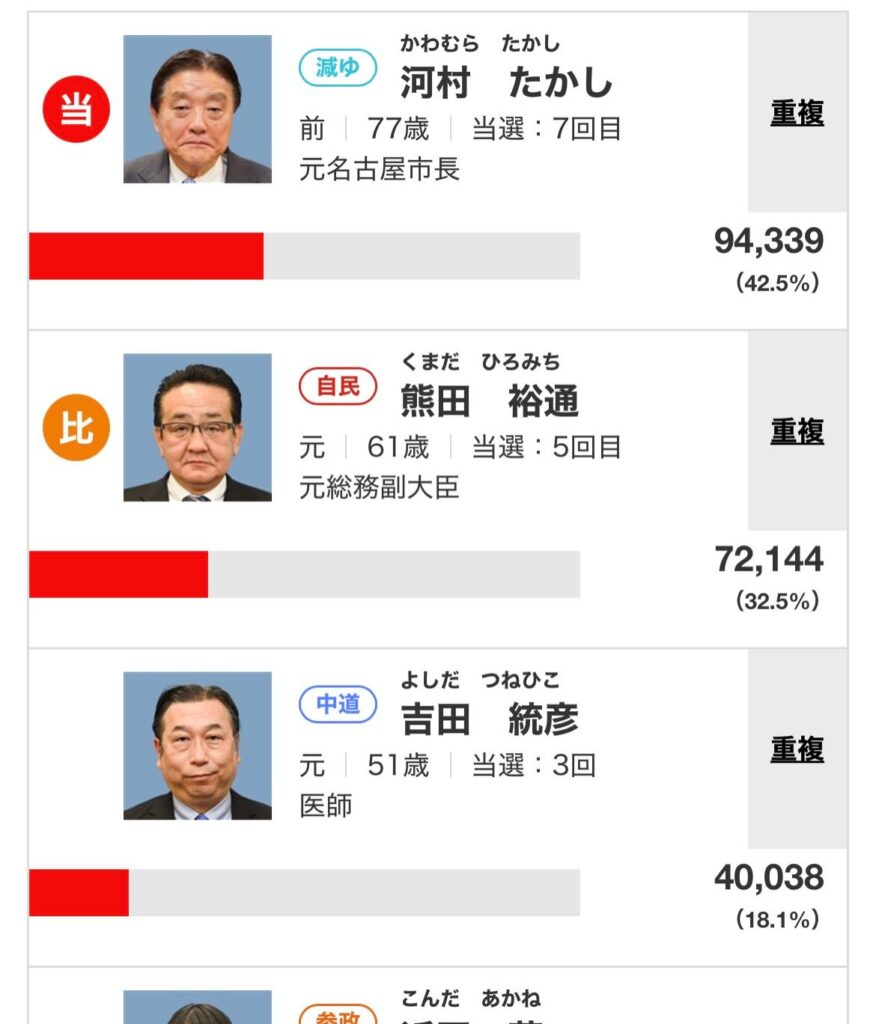Select the candidate card for 吉田統彦

coord(489,720)
